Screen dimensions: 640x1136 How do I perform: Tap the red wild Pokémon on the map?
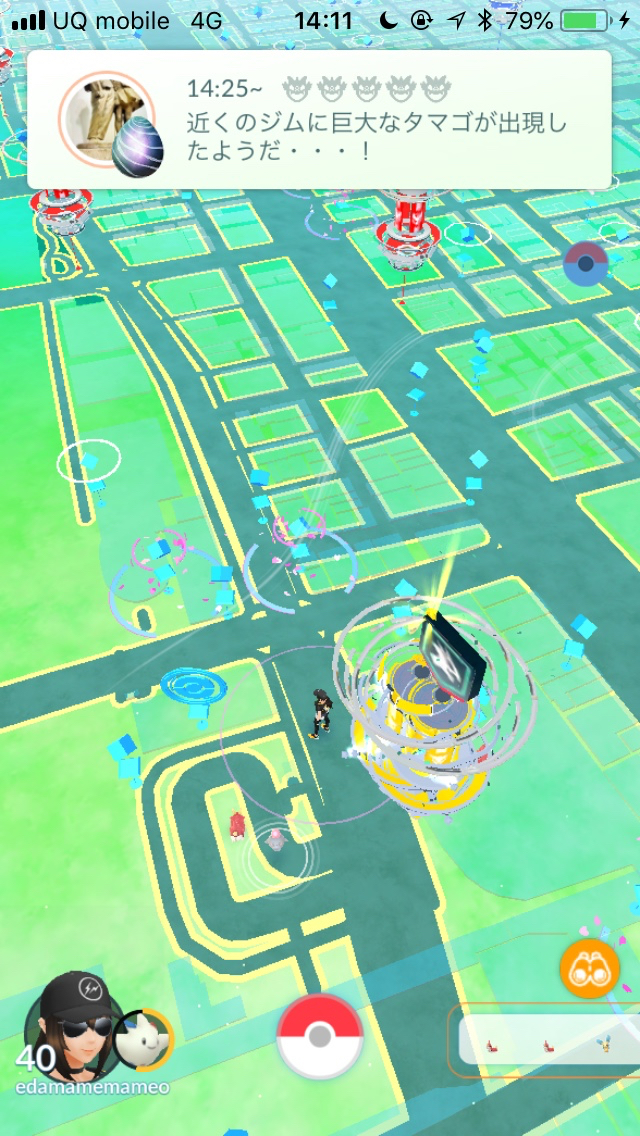pos(238,826)
